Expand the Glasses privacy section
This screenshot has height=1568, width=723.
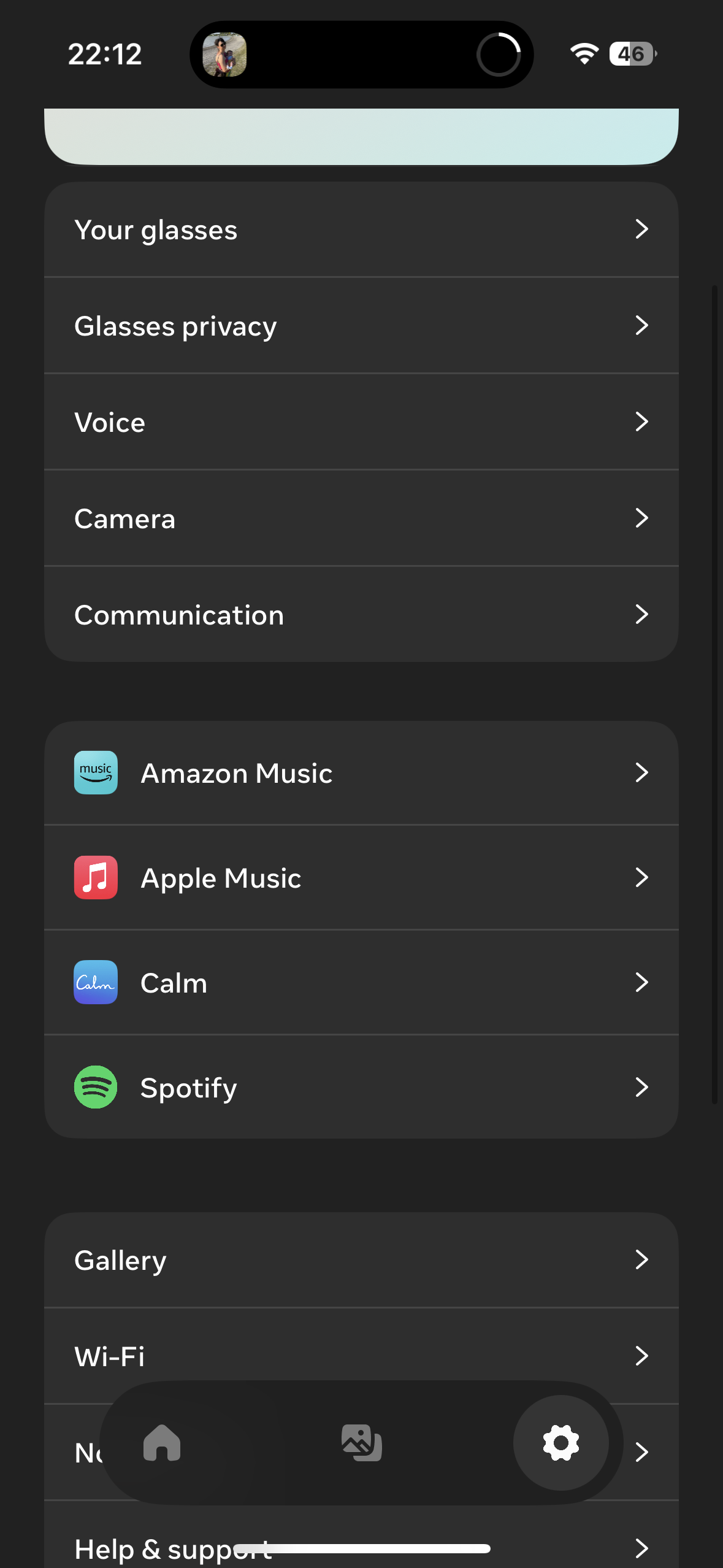click(642, 326)
